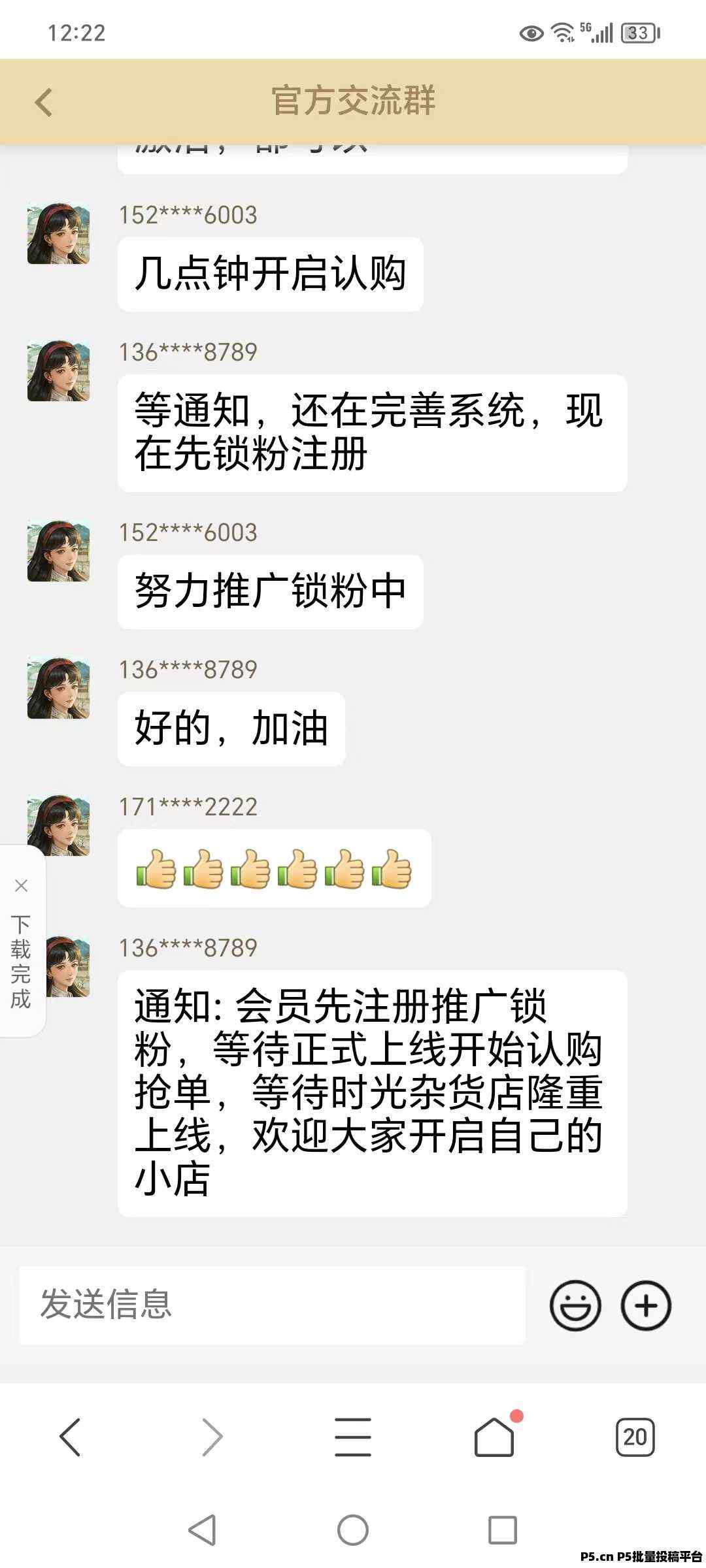Viewport: 706px width, 1568px height.
Task: Open the emoji picker
Action: [x=575, y=1305]
